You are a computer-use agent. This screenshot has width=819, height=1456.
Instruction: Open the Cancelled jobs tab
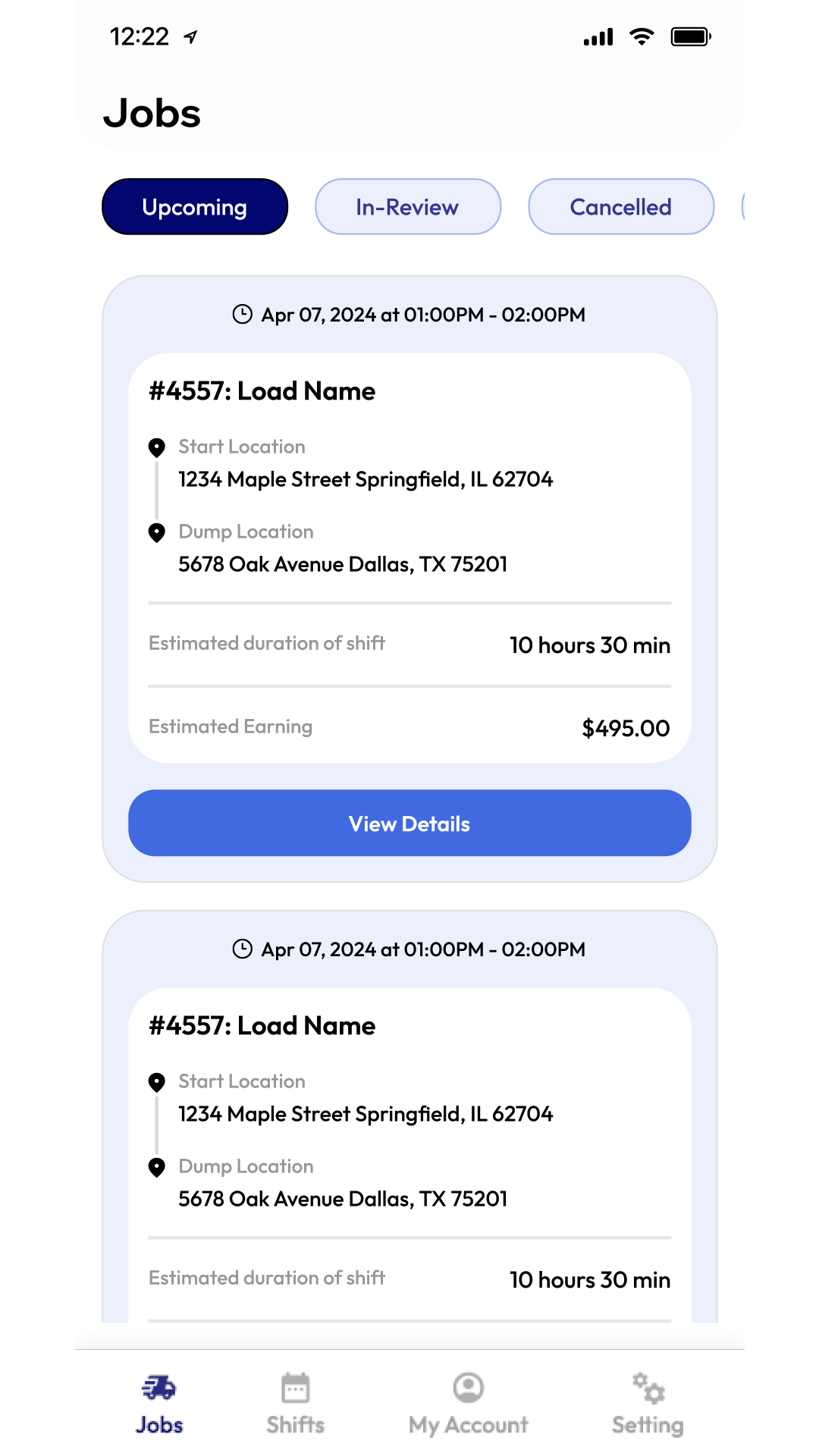(x=620, y=206)
